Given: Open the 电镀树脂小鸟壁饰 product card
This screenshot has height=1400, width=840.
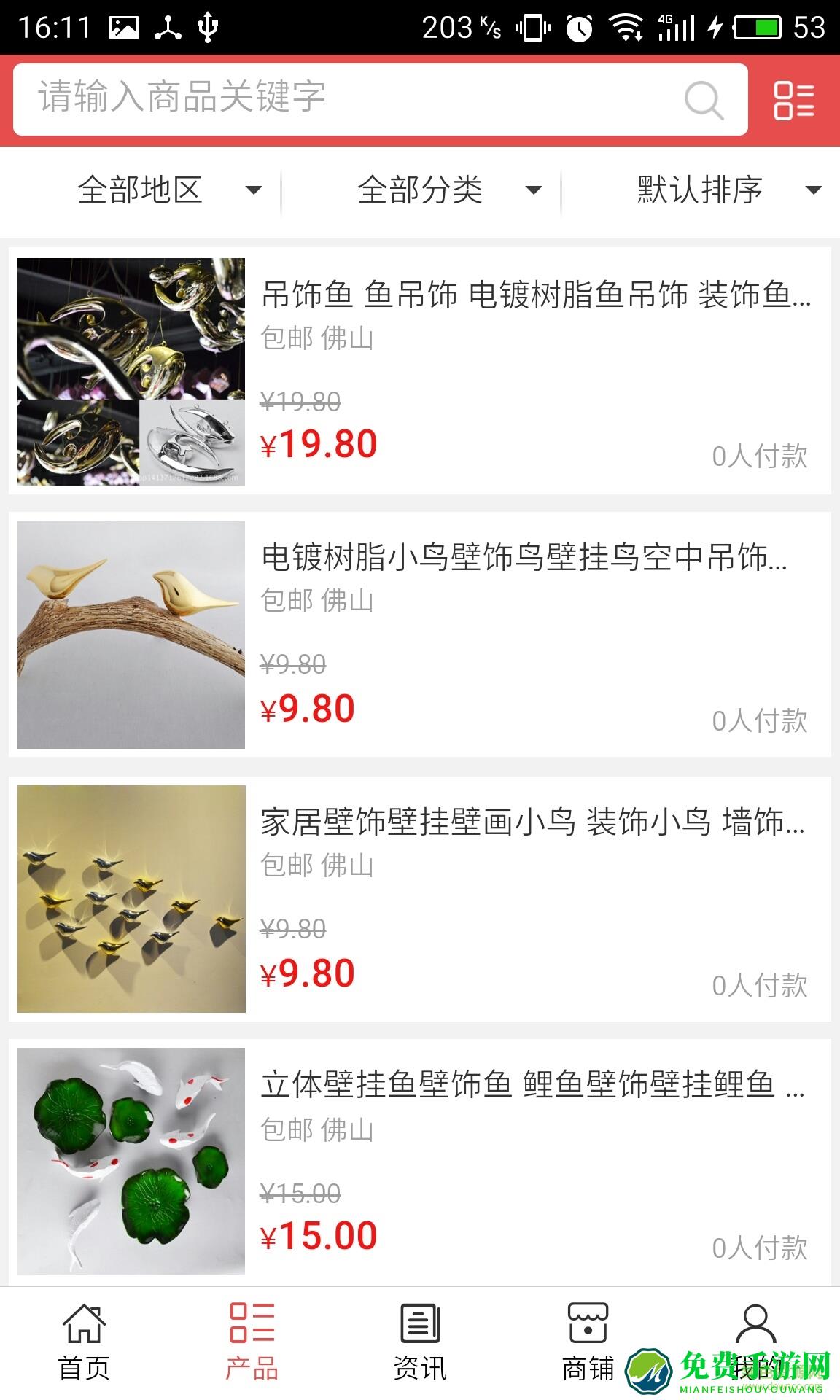Looking at the screenshot, I should point(524,558).
